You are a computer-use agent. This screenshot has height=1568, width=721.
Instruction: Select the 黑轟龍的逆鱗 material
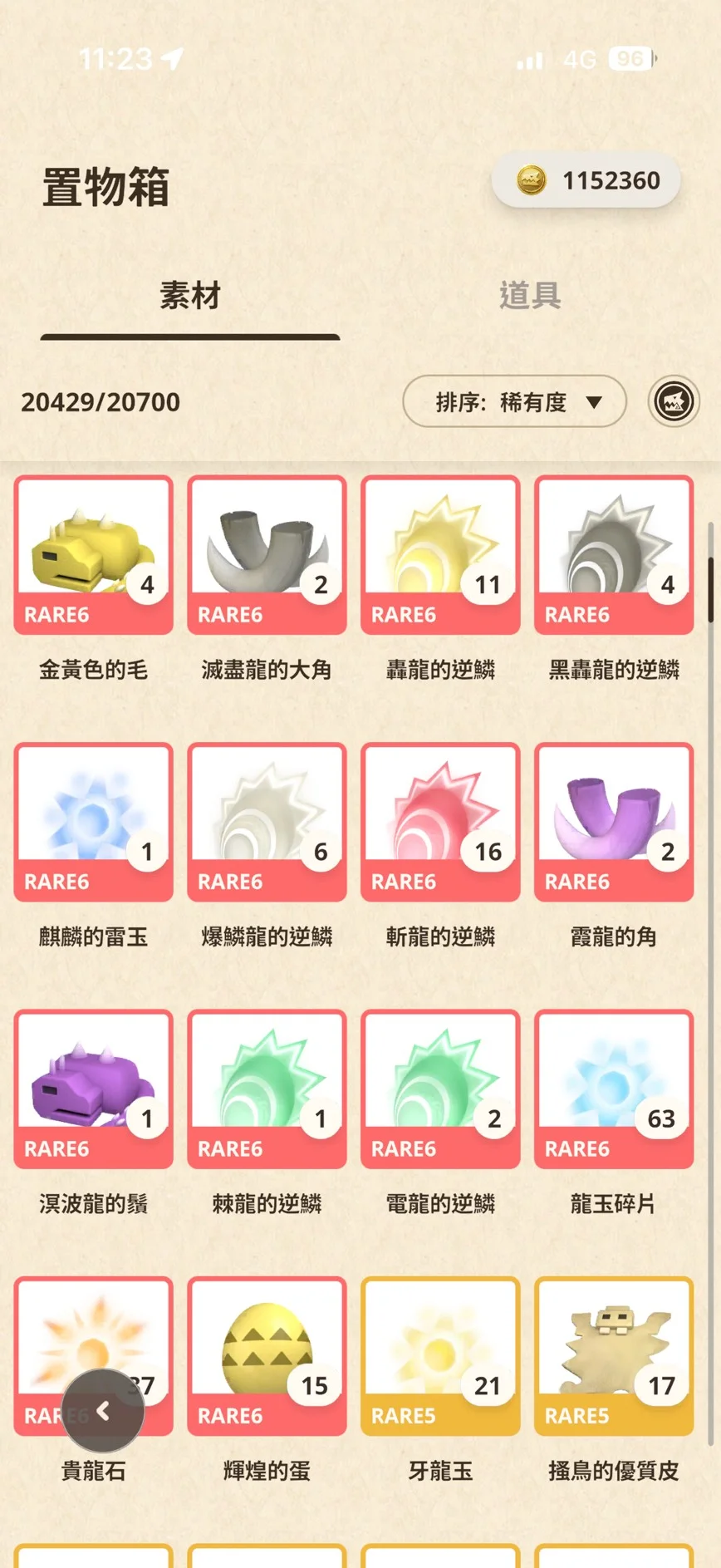click(613, 555)
